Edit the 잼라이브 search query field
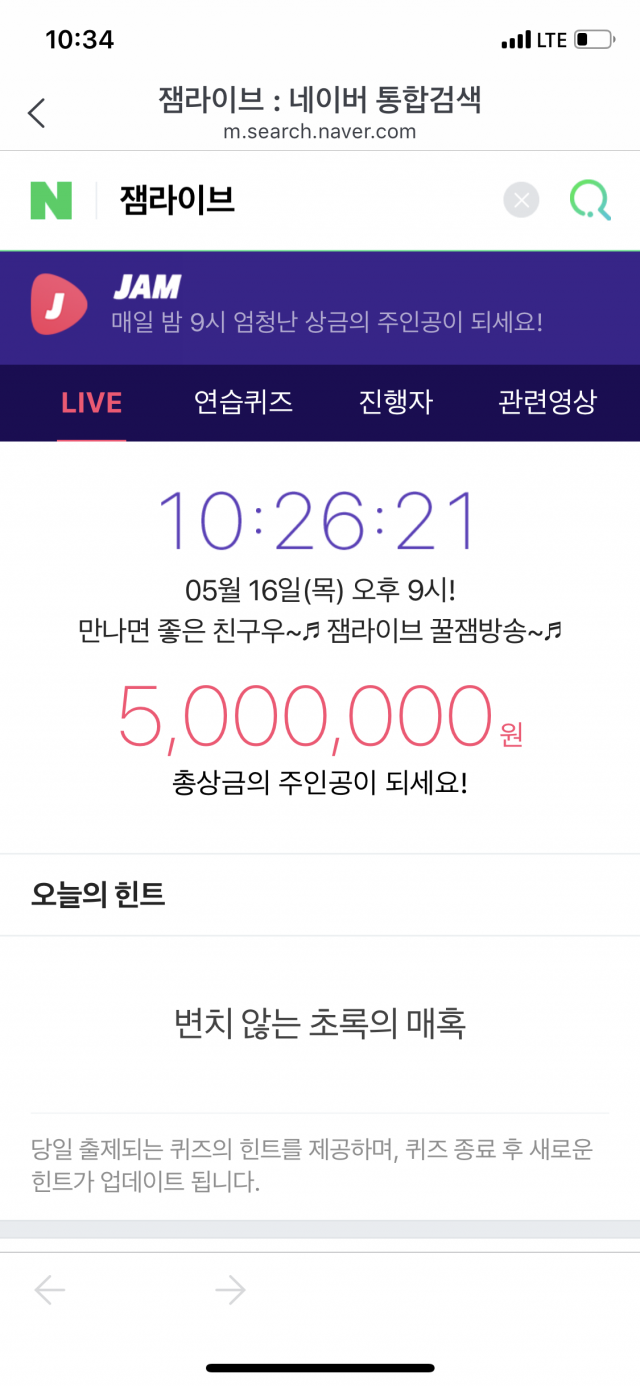This screenshot has width=640, height=1386. [300, 201]
